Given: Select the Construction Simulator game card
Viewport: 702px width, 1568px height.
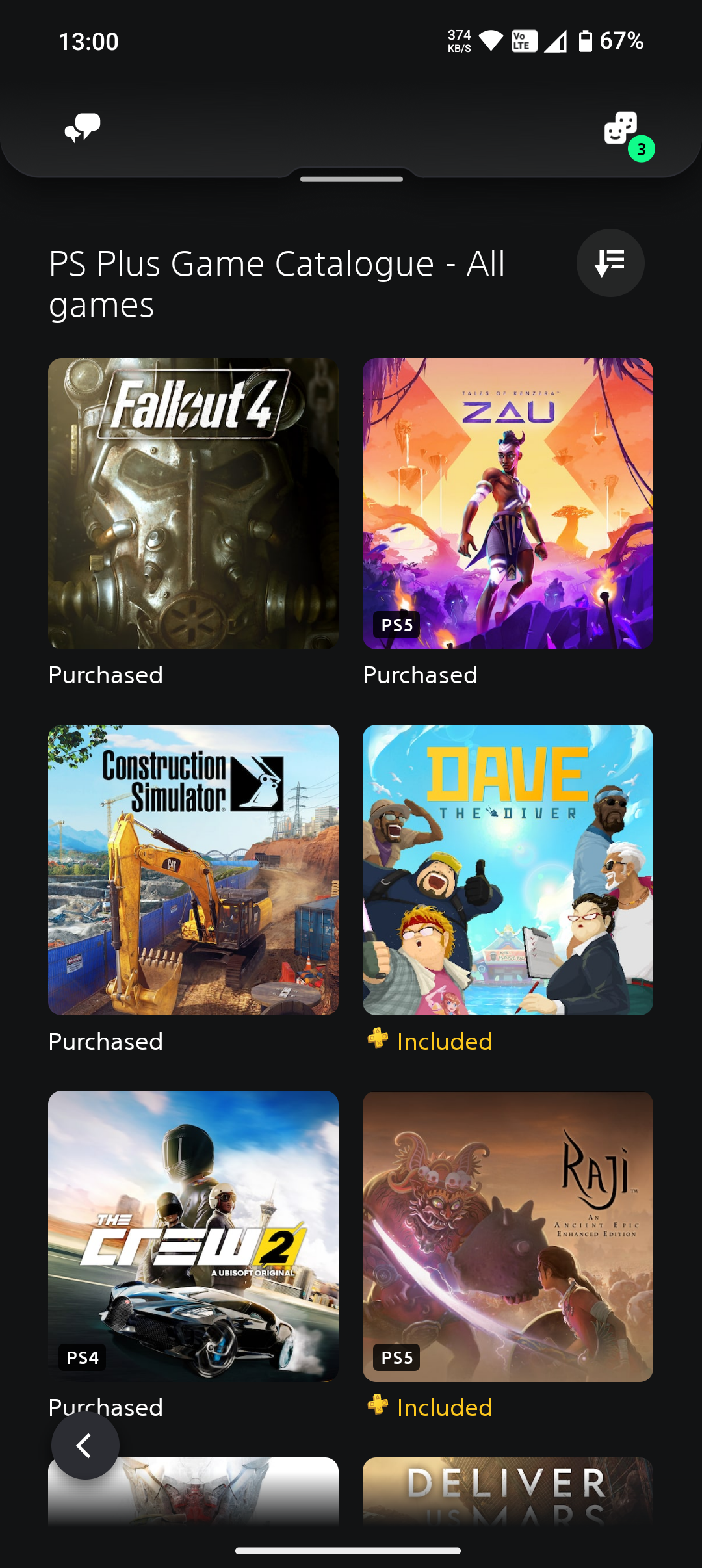Looking at the screenshot, I should pyautogui.click(x=193, y=870).
